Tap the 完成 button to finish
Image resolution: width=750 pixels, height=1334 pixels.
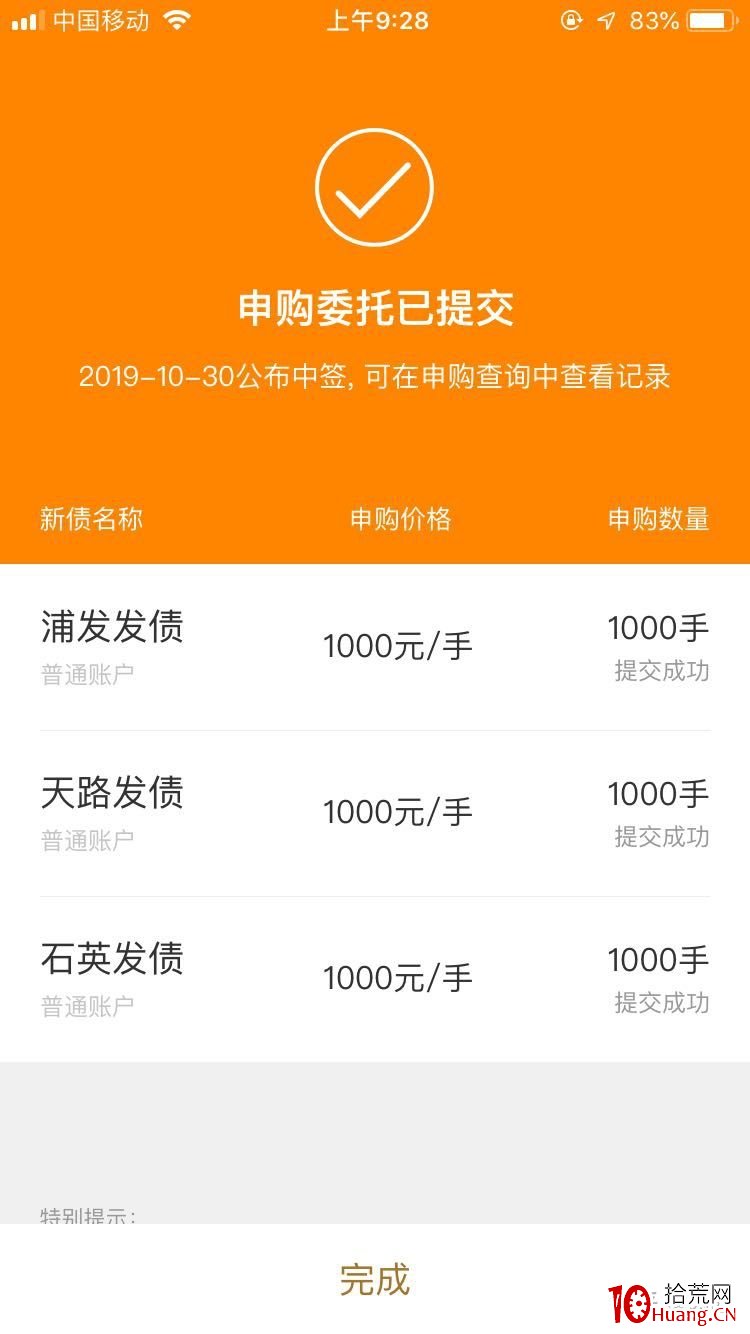coord(375,1279)
